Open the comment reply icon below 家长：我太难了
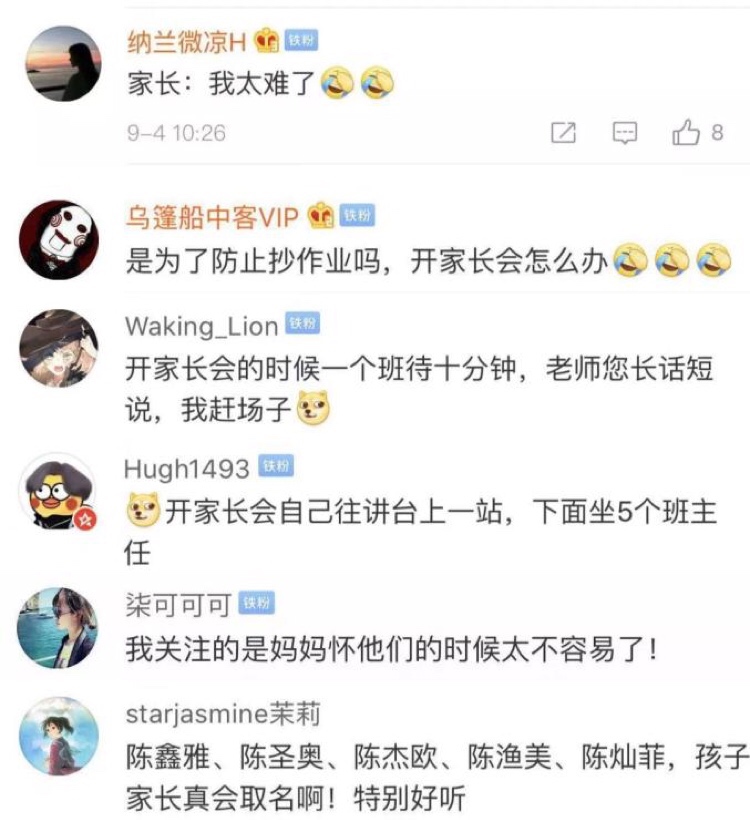 coord(624,131)
